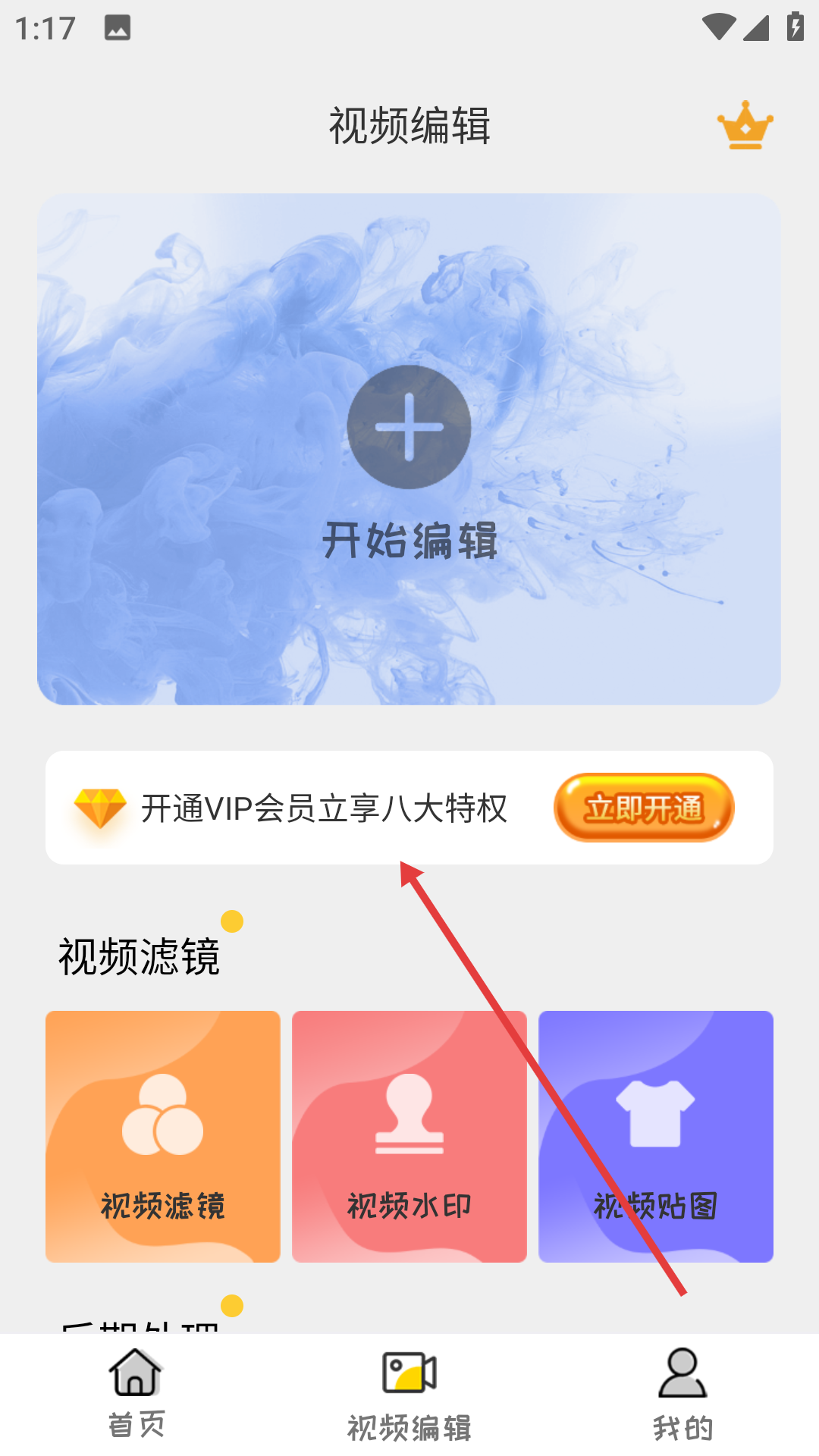Go to the 我的 tab

click(x=682, y=1394)
